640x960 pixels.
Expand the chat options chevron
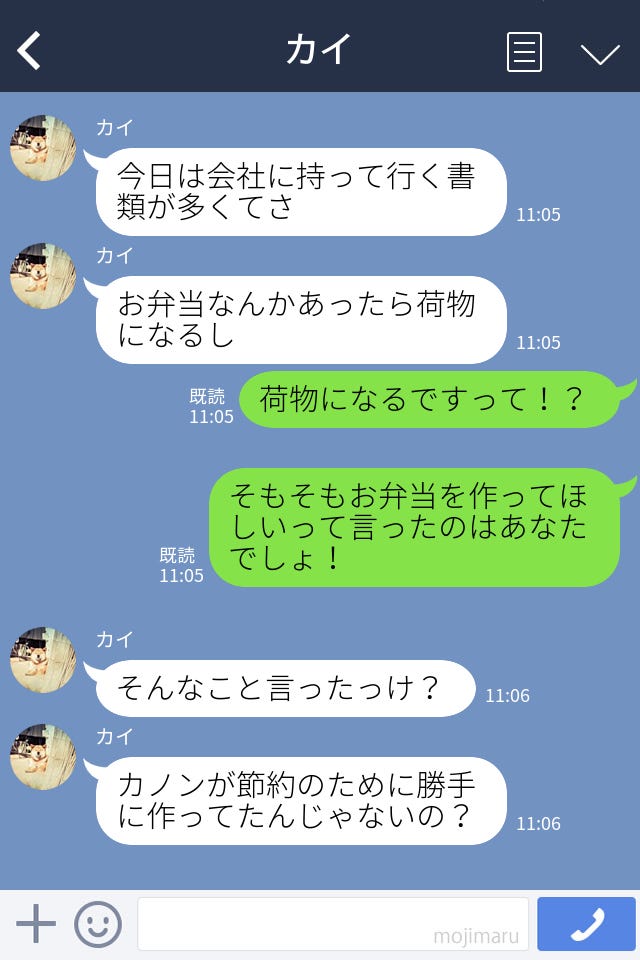point(600,53)
